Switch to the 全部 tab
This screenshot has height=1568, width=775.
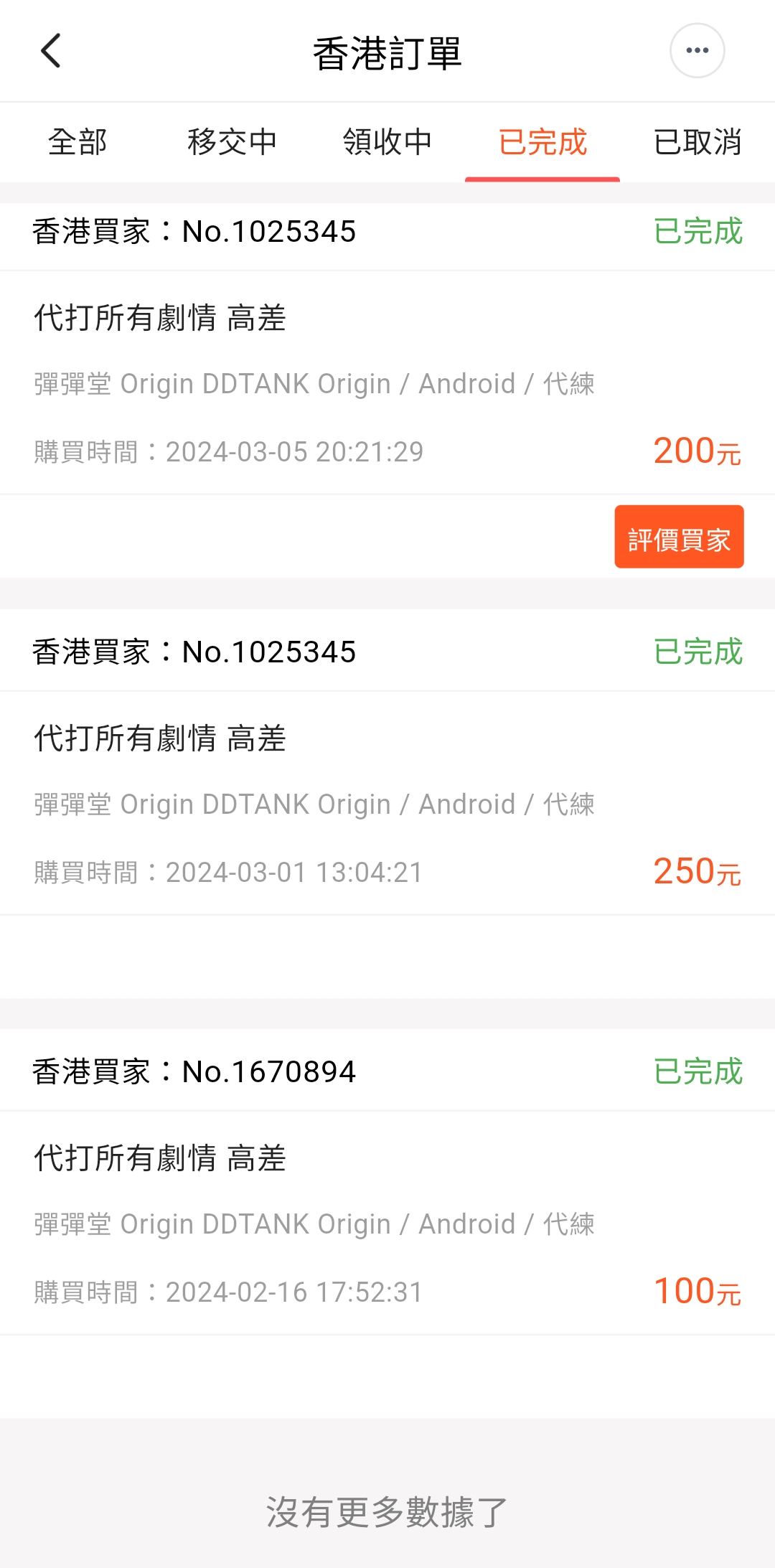[x=77, y=142]
